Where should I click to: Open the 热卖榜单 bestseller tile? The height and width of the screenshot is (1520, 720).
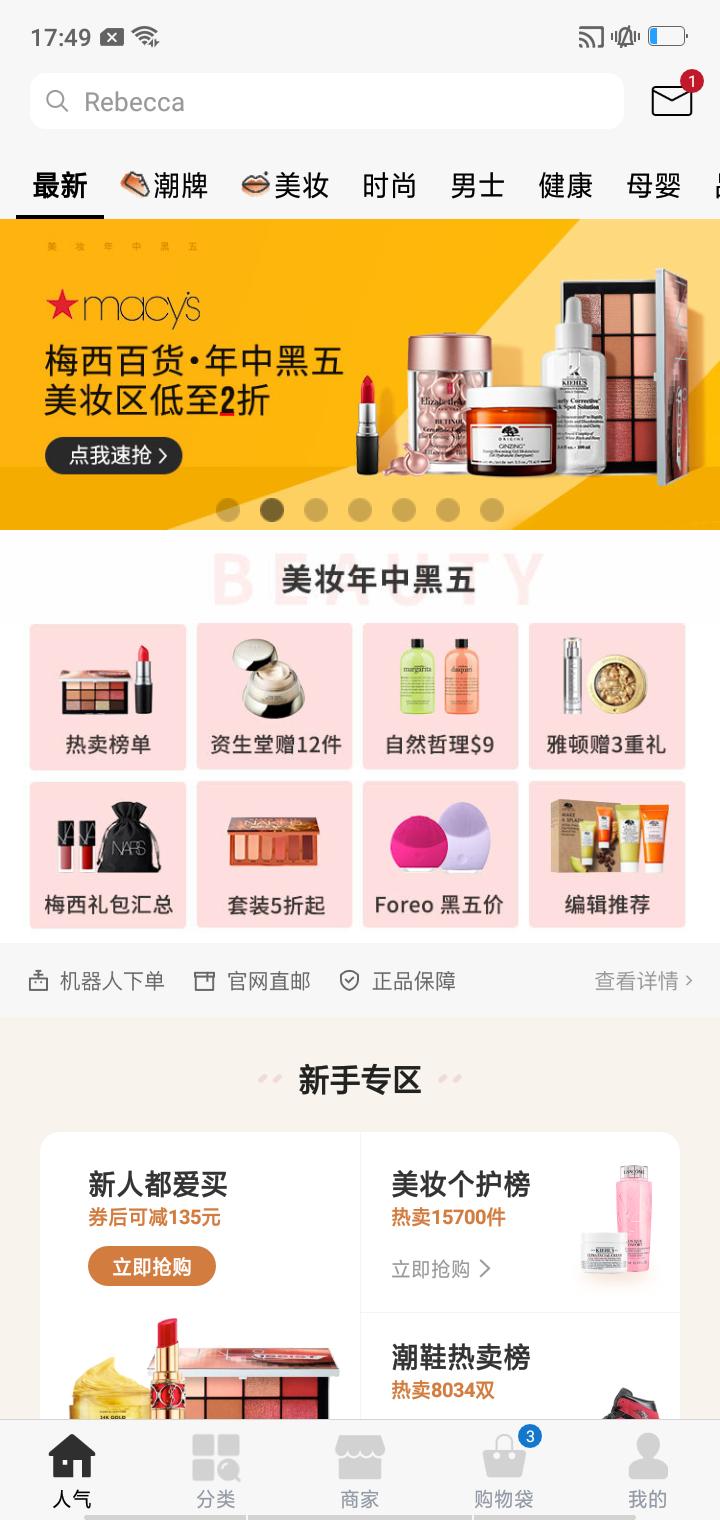click(107, 696)
